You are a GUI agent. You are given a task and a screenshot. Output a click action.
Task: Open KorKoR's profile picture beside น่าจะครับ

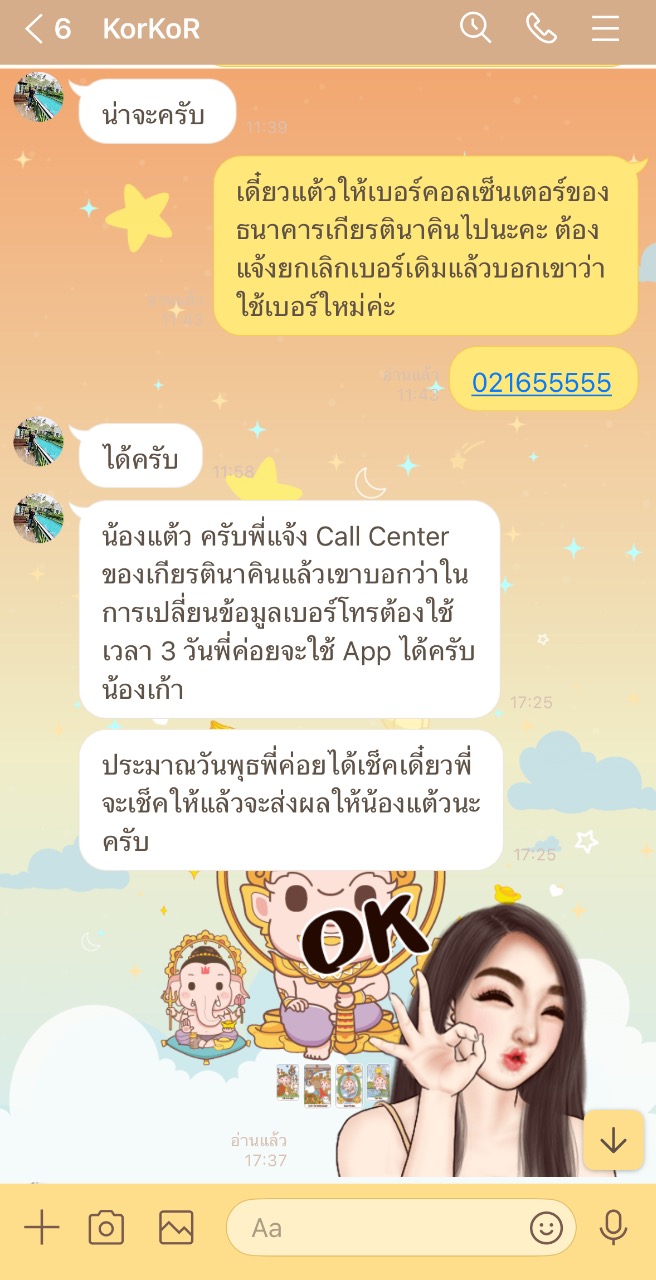(x=38, y=97)
